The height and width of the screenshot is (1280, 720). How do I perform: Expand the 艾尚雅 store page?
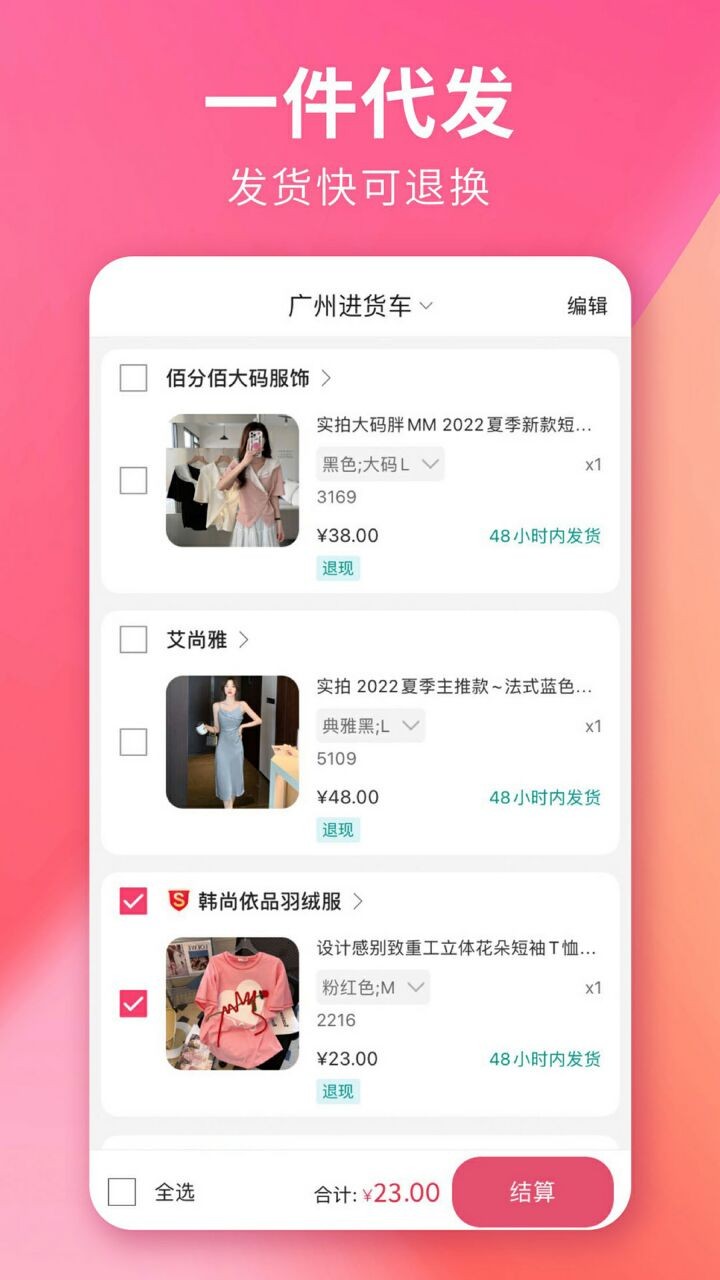click(x=245, y=640)
